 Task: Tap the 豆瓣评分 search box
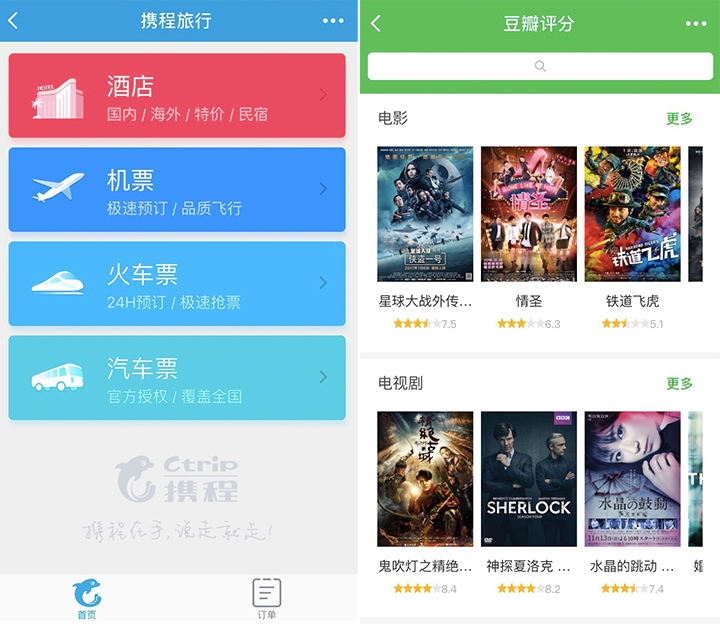pyautogui.click(x=540, y=66)
